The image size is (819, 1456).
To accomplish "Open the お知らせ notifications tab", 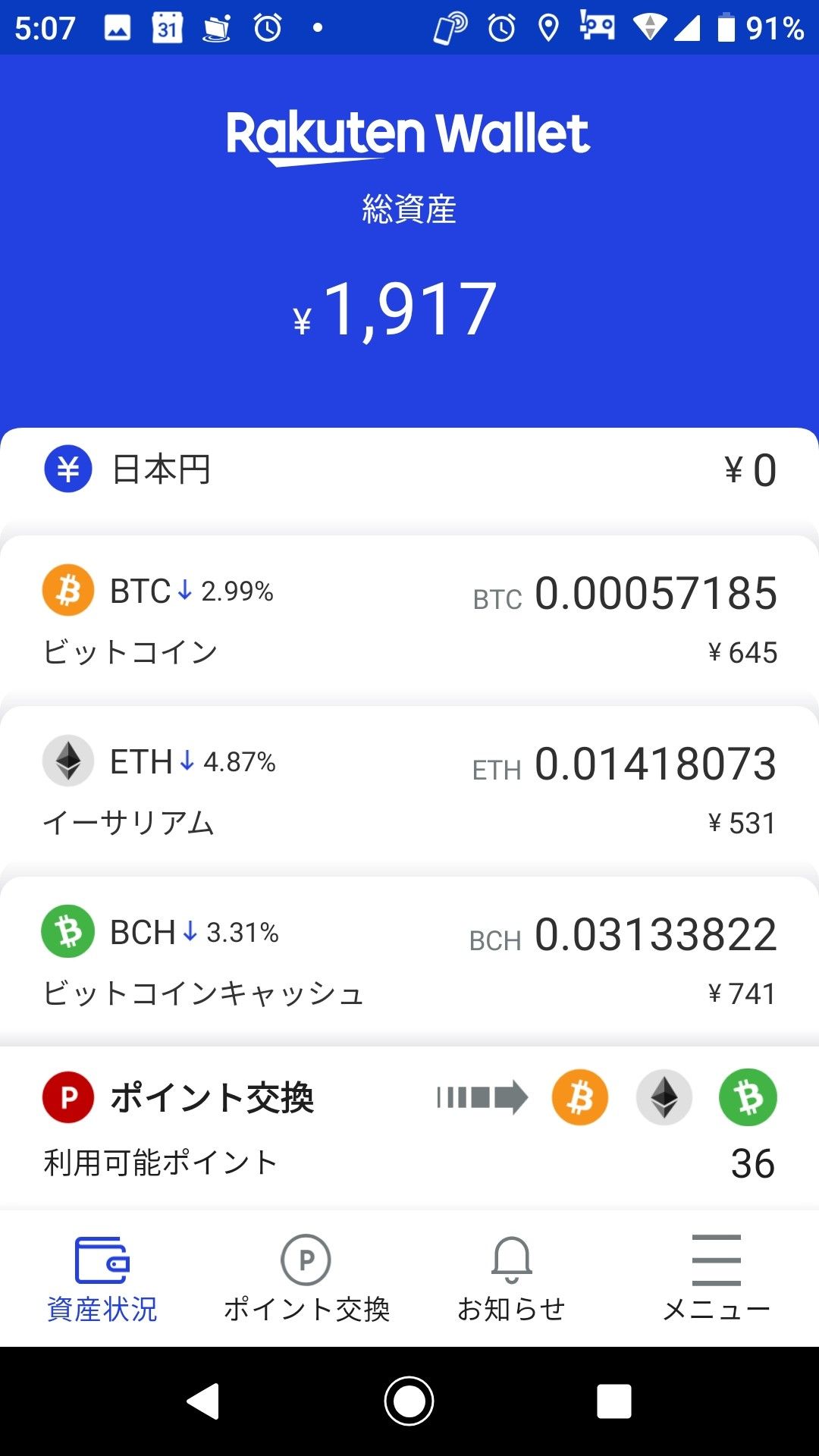I will [x=512, y=1279].
